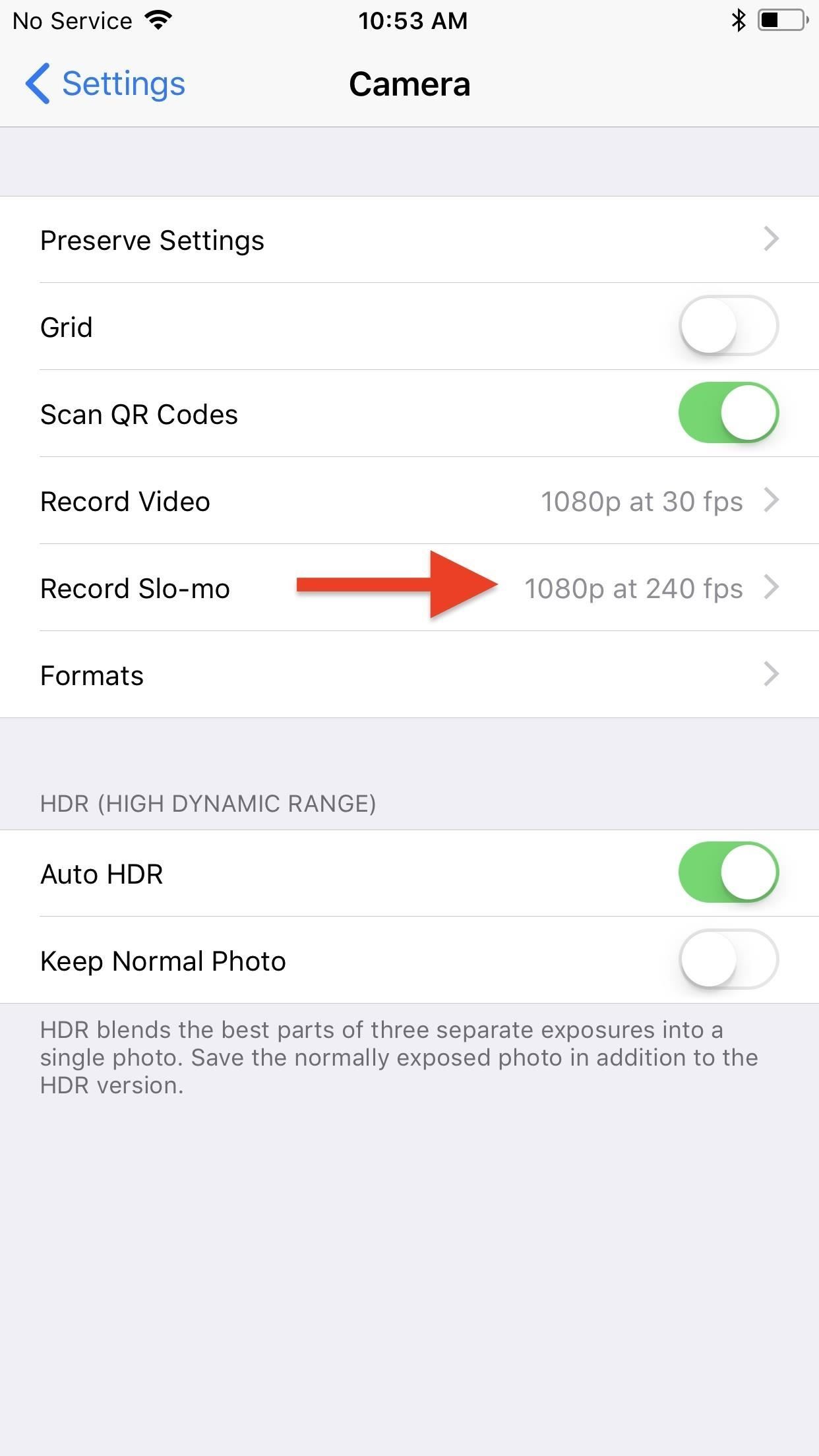Enable Keep Normal Photo

(x=728, y=959)
